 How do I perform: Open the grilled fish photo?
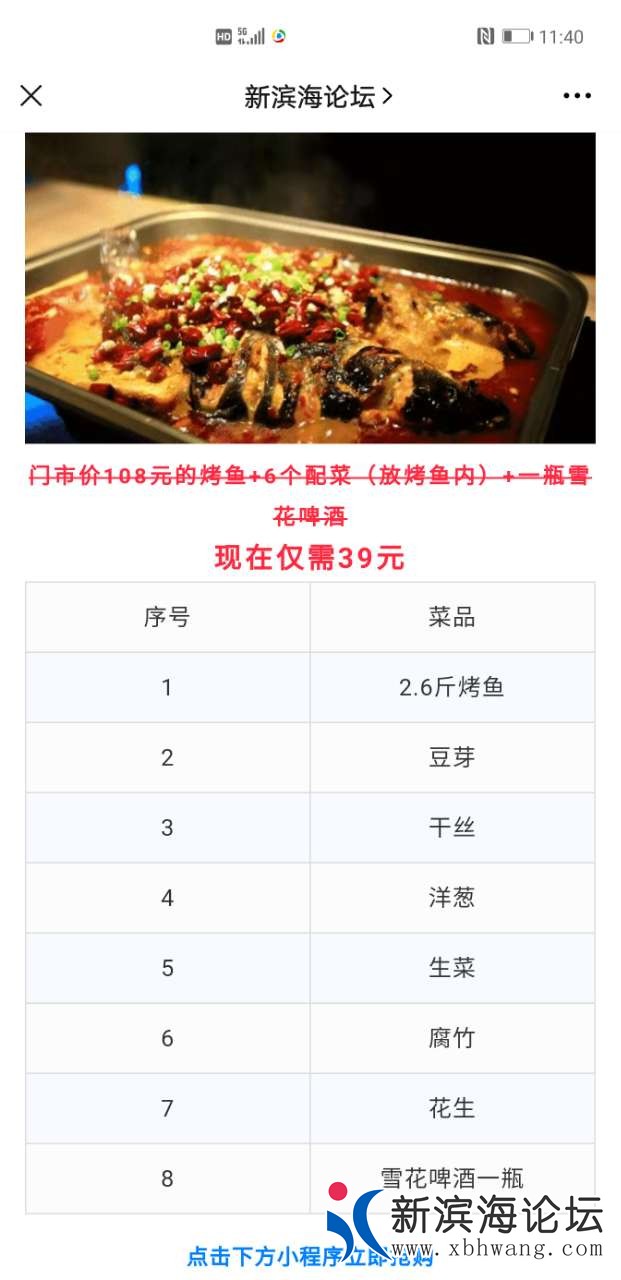310,288
